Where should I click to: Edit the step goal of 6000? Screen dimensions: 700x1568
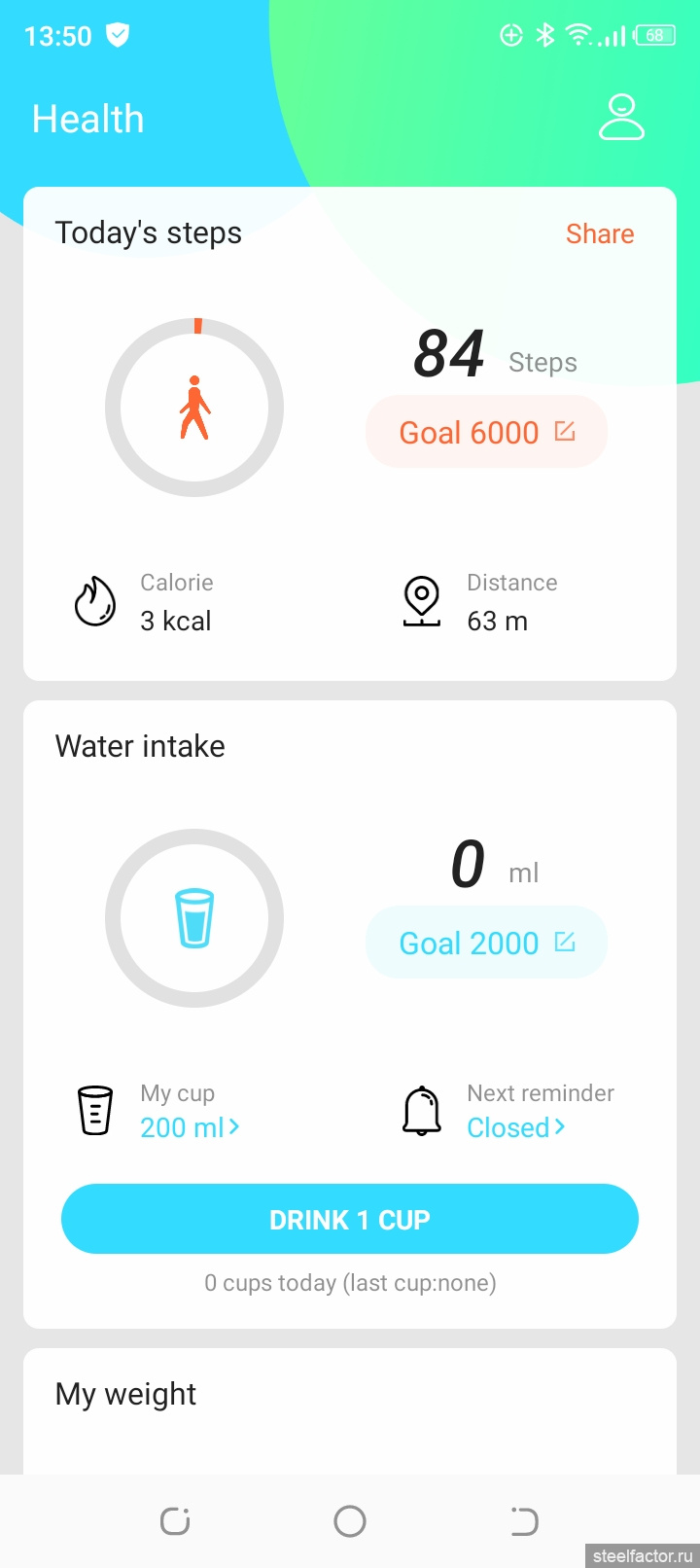click(486, 432)
